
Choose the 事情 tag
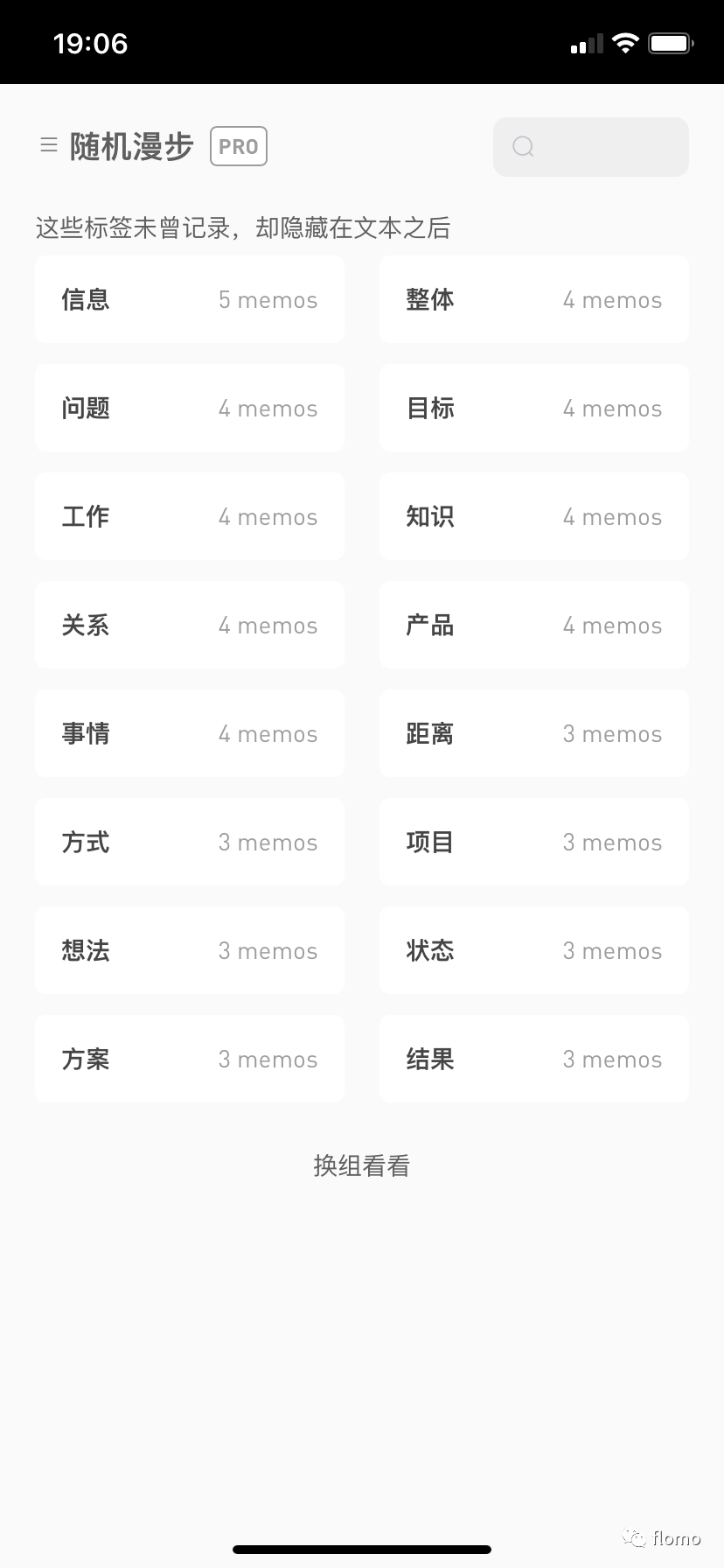190,733
